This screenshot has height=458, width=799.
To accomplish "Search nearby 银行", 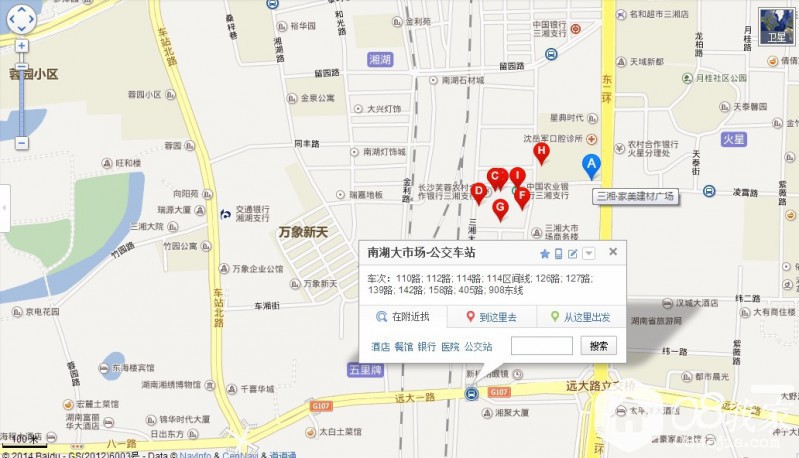I will click(x=426, y=347).
